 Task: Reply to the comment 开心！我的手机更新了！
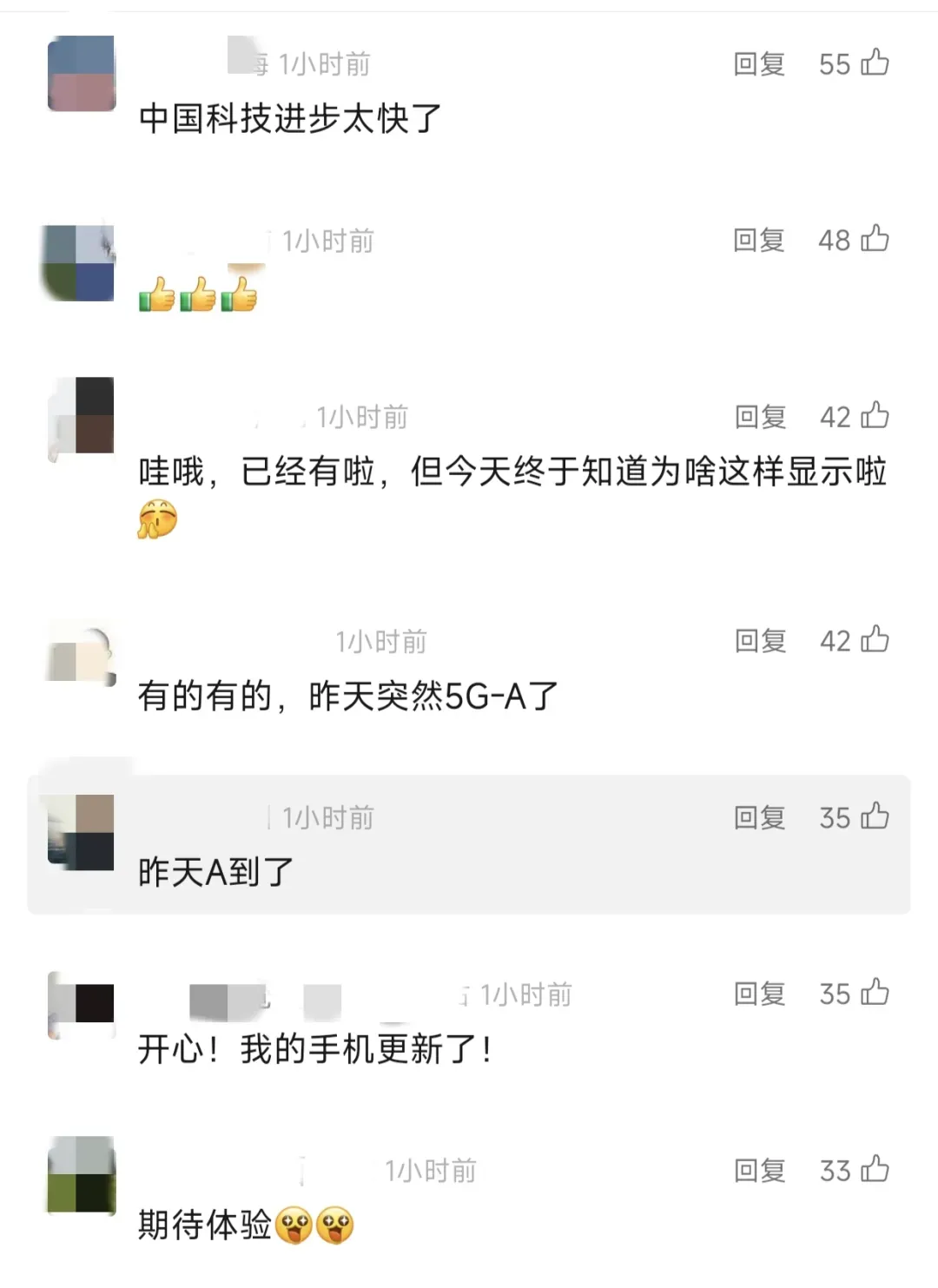coord(760,994)
